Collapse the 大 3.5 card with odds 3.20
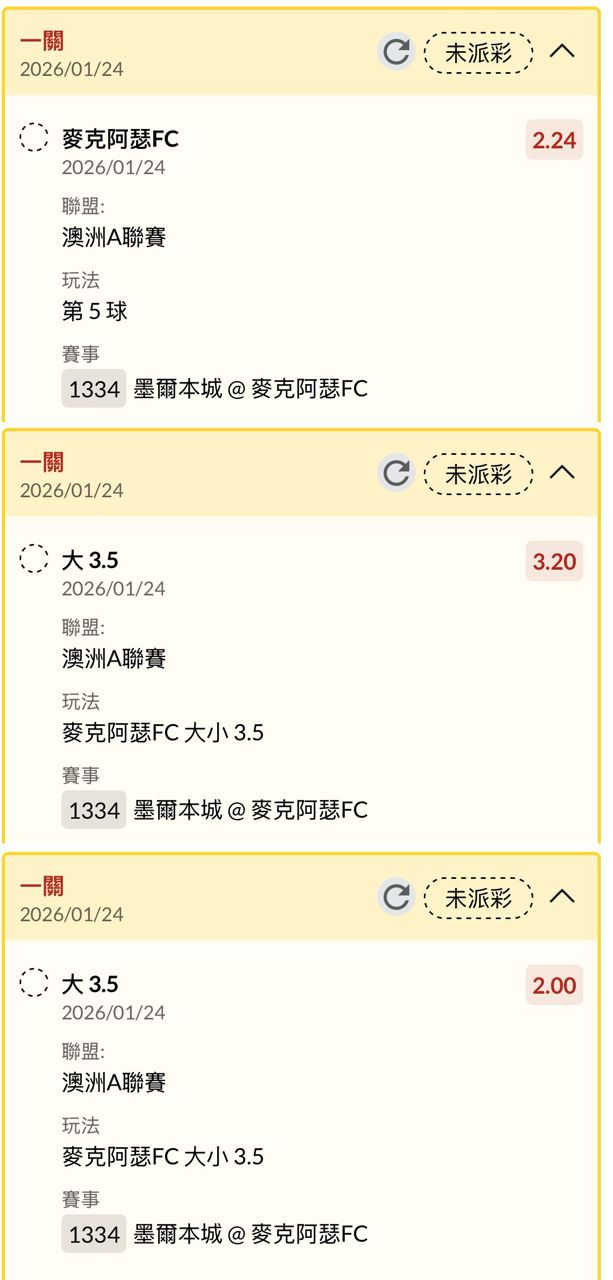This screenshot has height=1280, width=613. (x=563, y=472)
